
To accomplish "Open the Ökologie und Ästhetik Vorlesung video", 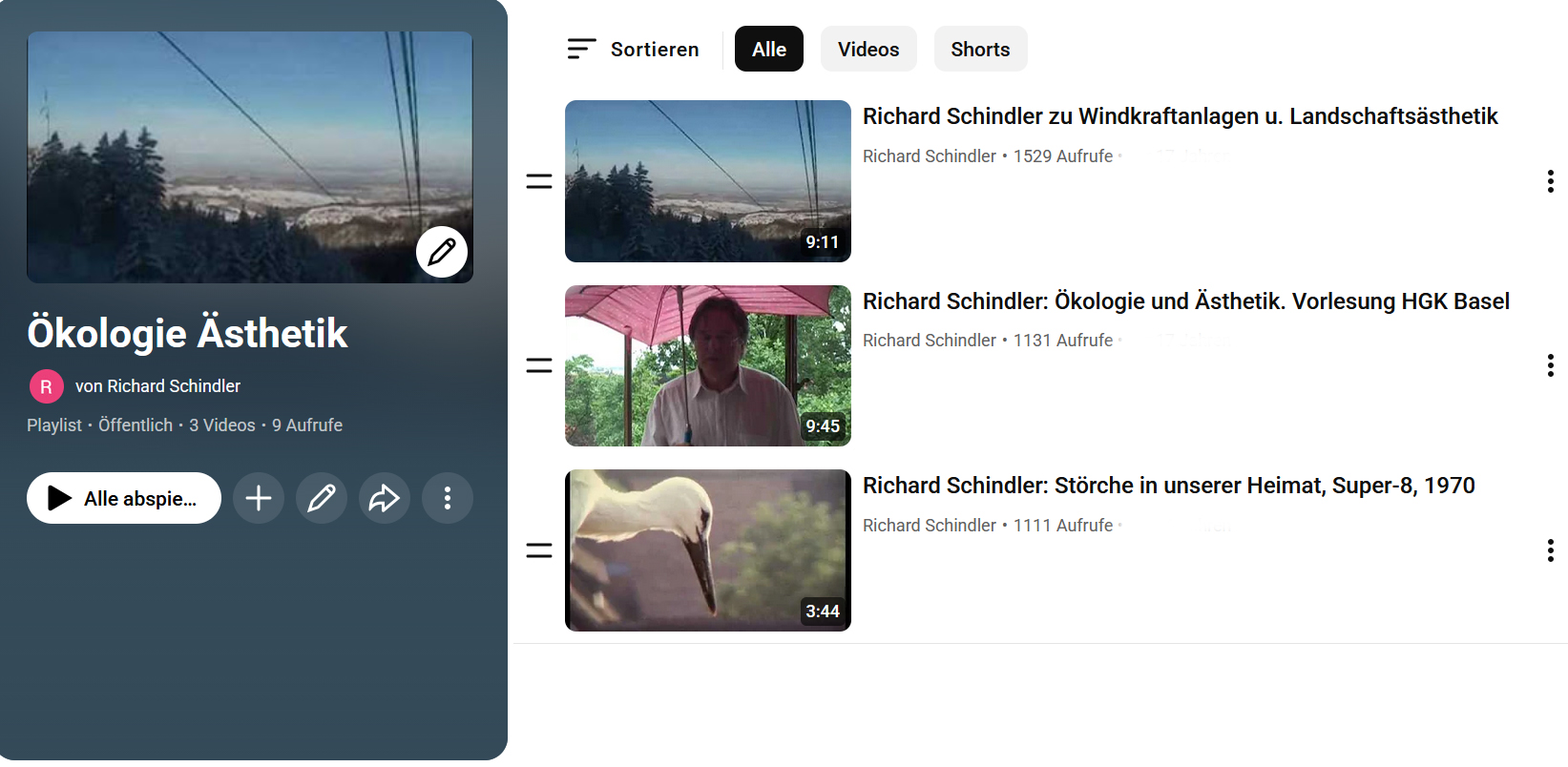I will tap(1185, 301).
